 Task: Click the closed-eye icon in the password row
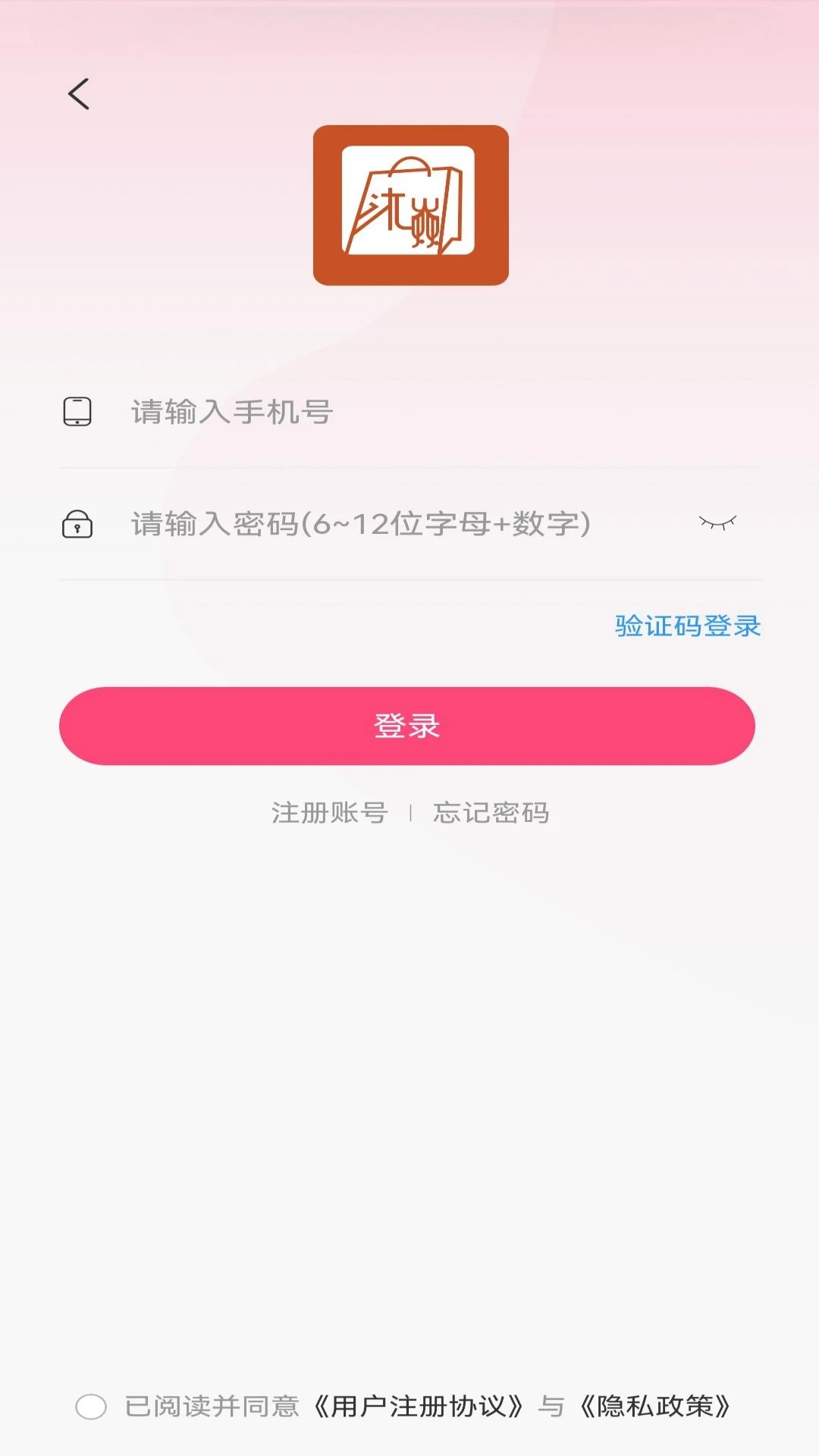[716, 522]
